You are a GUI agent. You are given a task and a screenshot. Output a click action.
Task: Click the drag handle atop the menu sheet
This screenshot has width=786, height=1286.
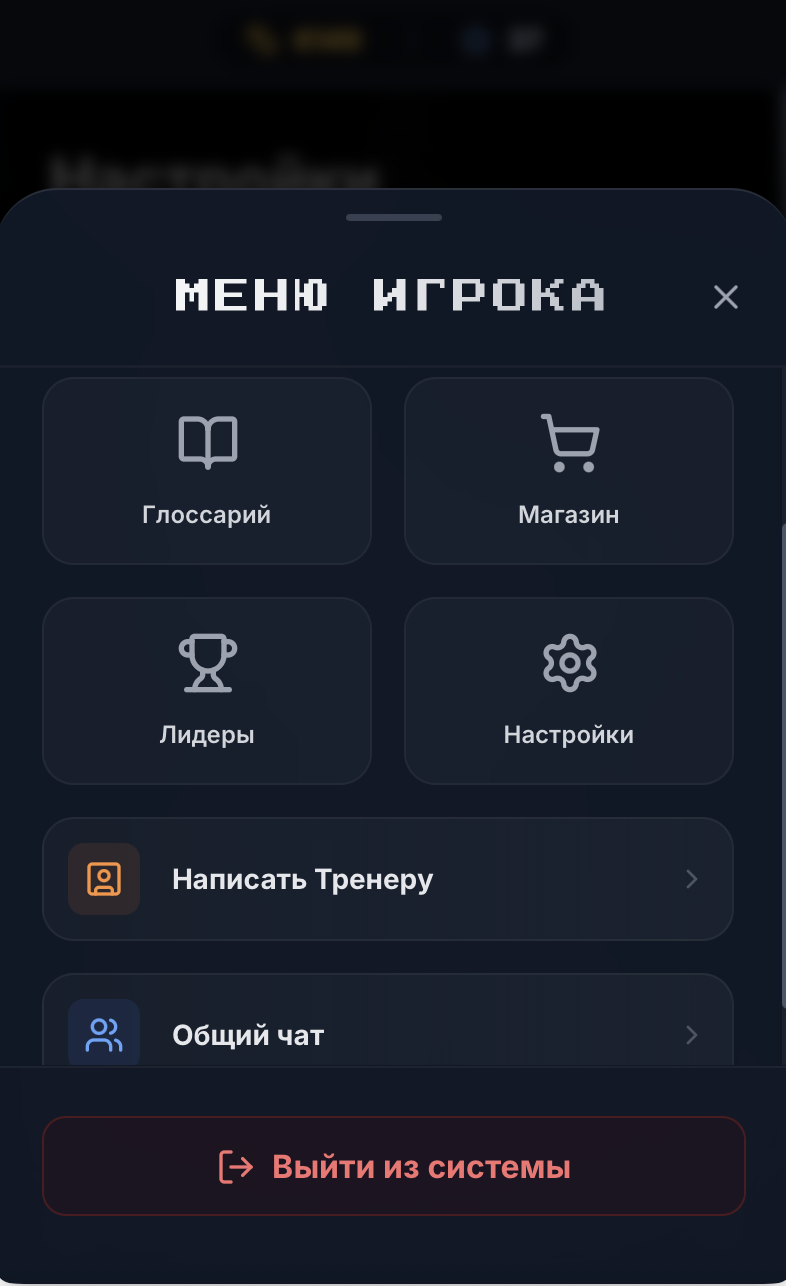click(x=393, y=216)
